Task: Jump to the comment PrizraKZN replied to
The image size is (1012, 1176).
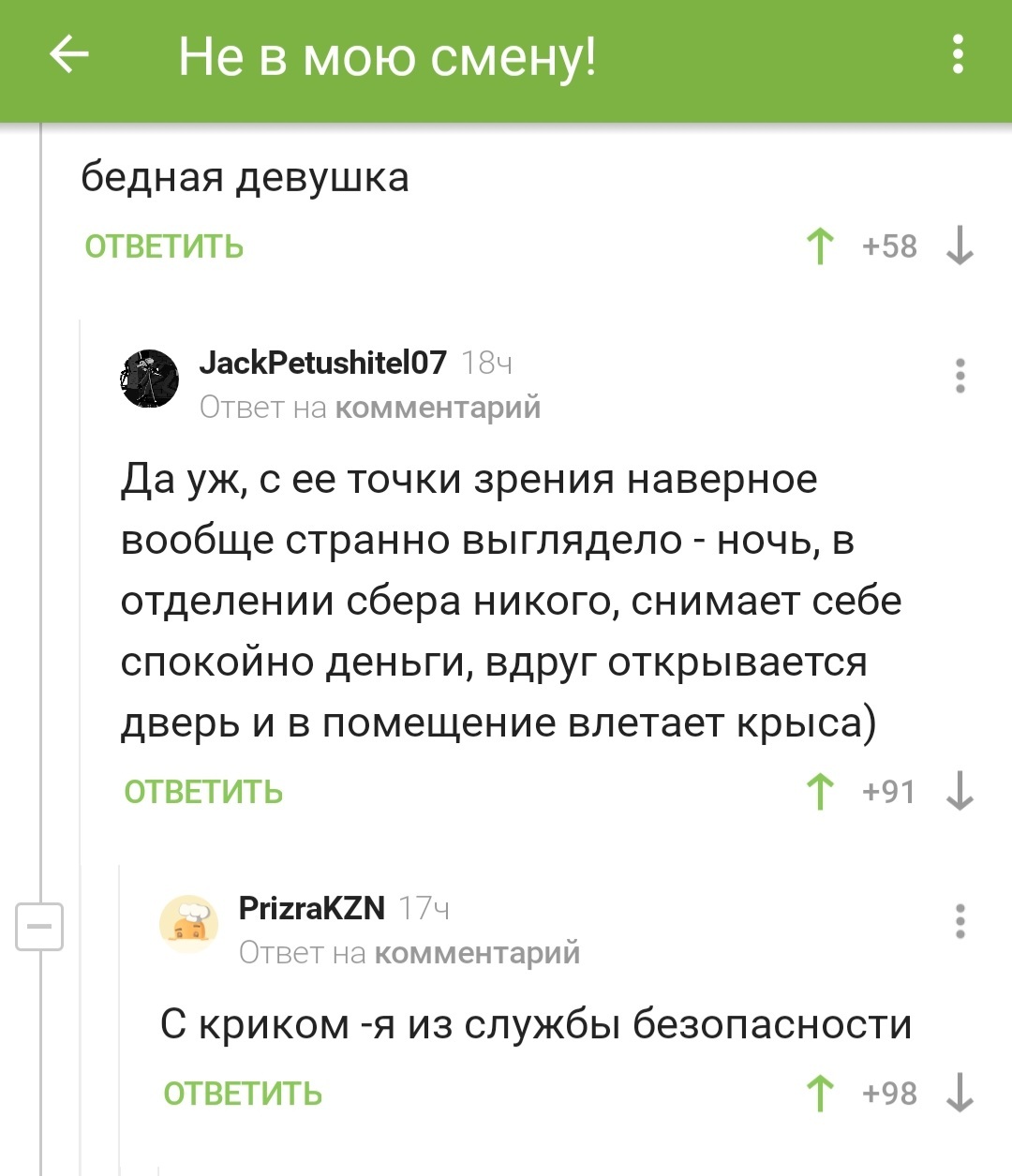Action: click(x=476, y=953)
